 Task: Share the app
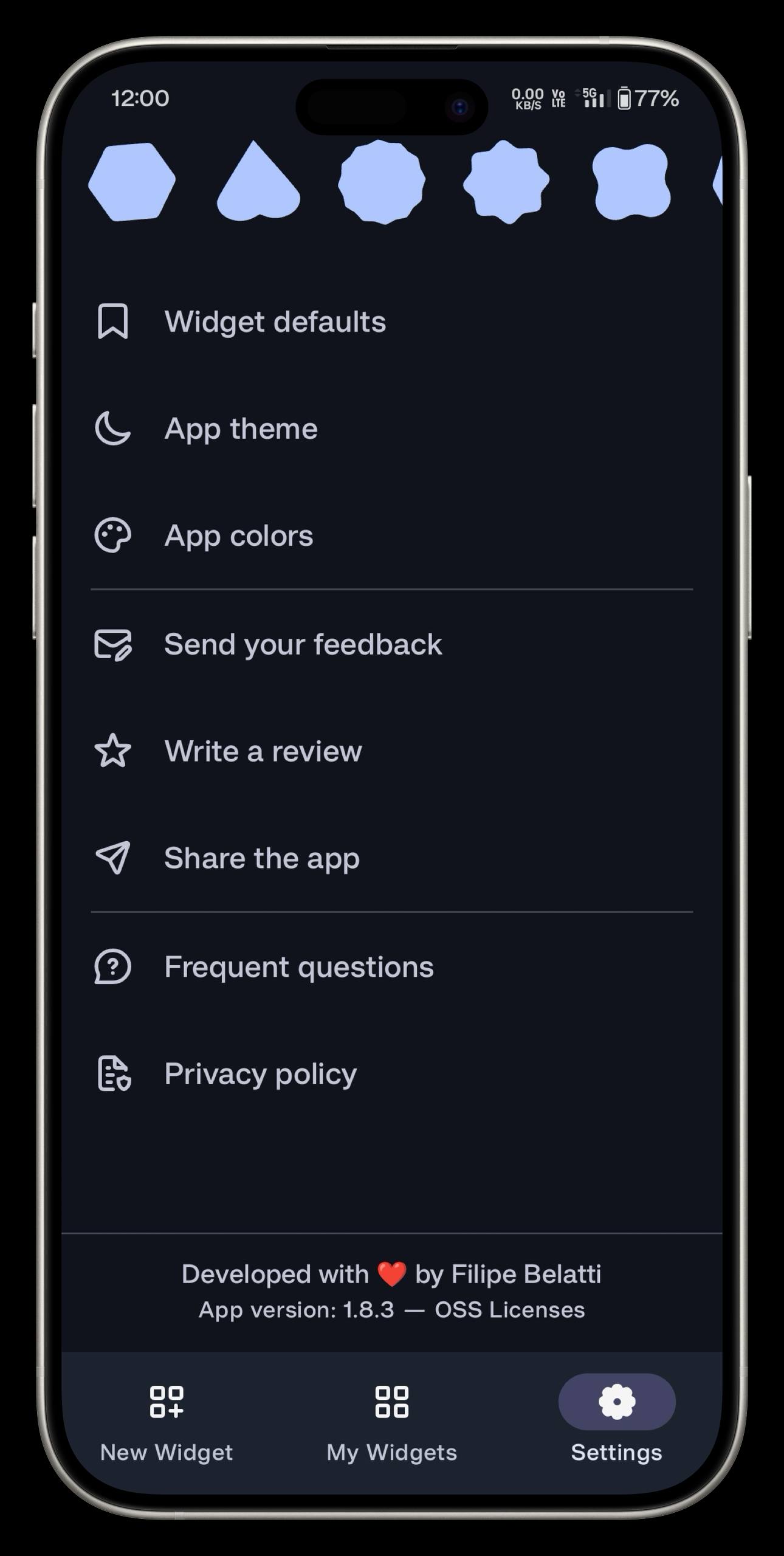261,858
